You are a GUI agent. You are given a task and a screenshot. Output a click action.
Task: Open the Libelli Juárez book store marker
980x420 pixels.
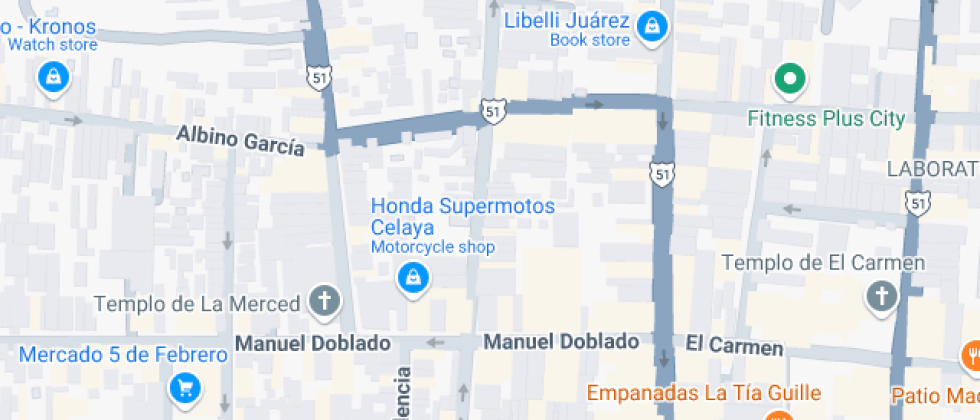click(x=652, y=24)
